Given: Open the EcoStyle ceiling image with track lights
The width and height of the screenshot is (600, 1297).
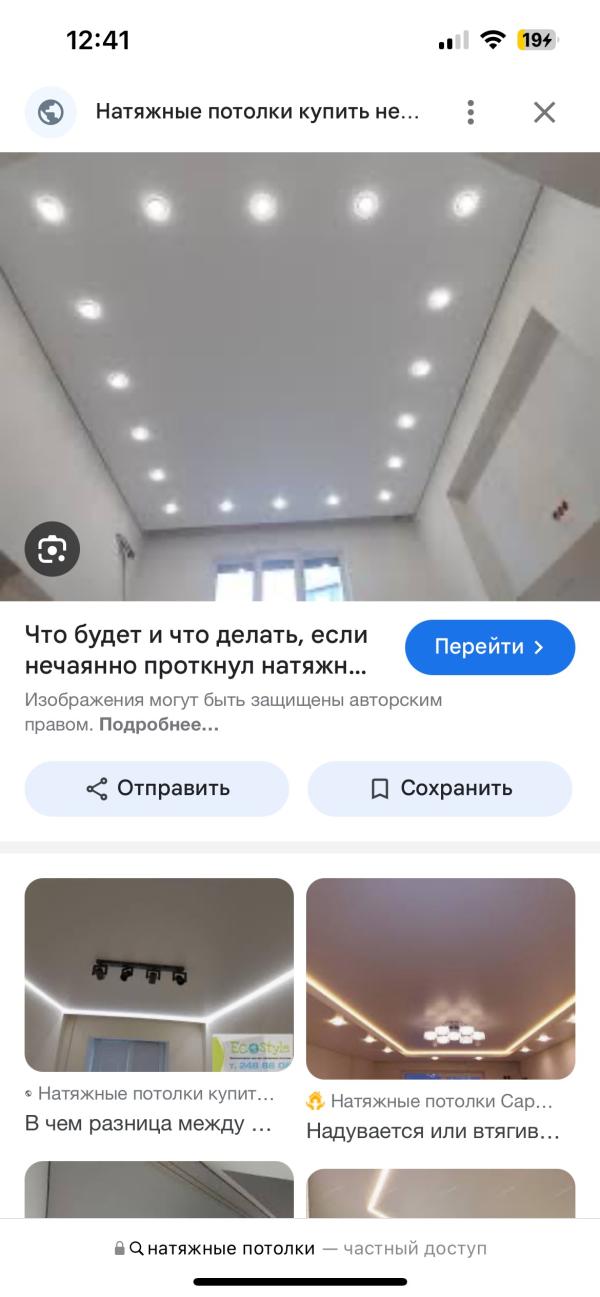Looking at the screenshot, I should coord(159,975).
